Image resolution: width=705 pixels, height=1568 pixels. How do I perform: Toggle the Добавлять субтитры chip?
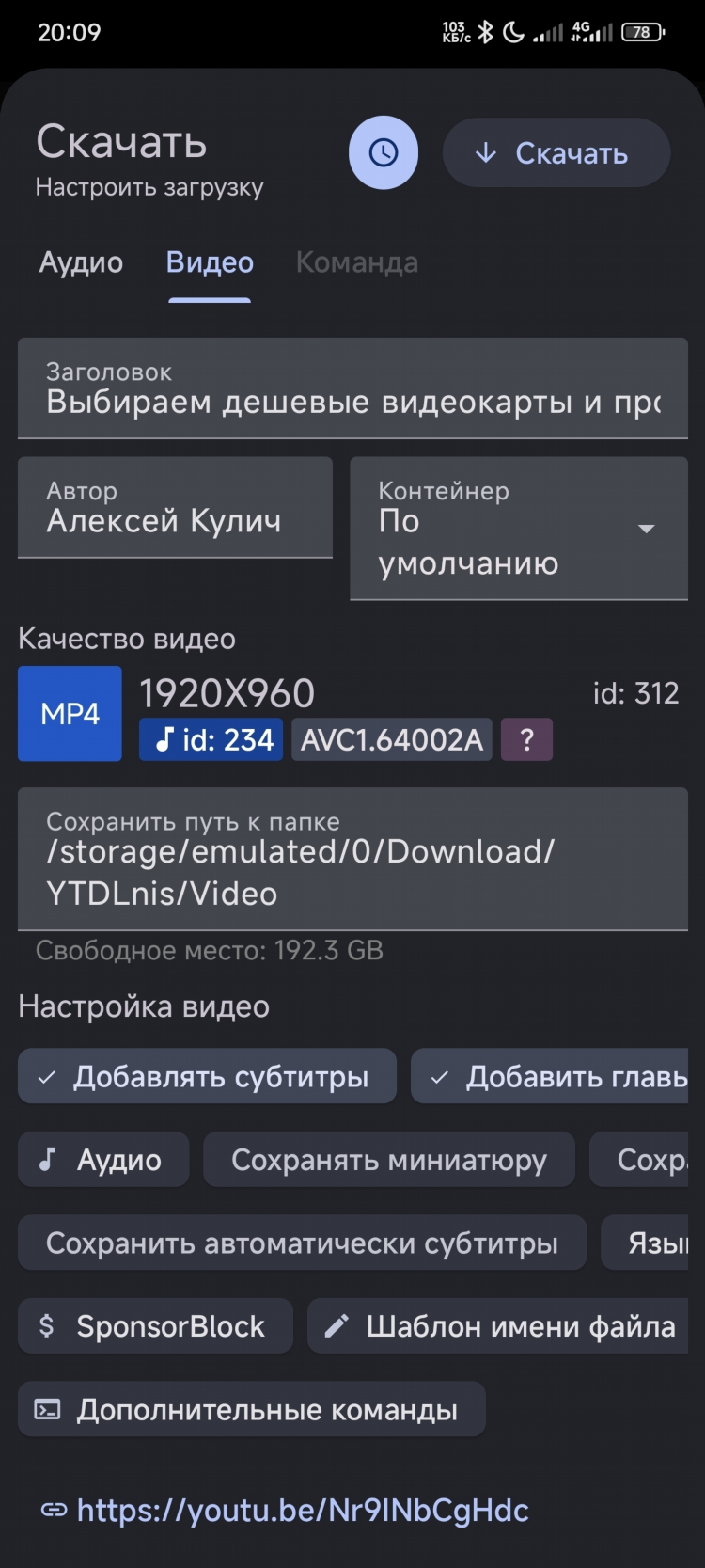click(207, 1076)
